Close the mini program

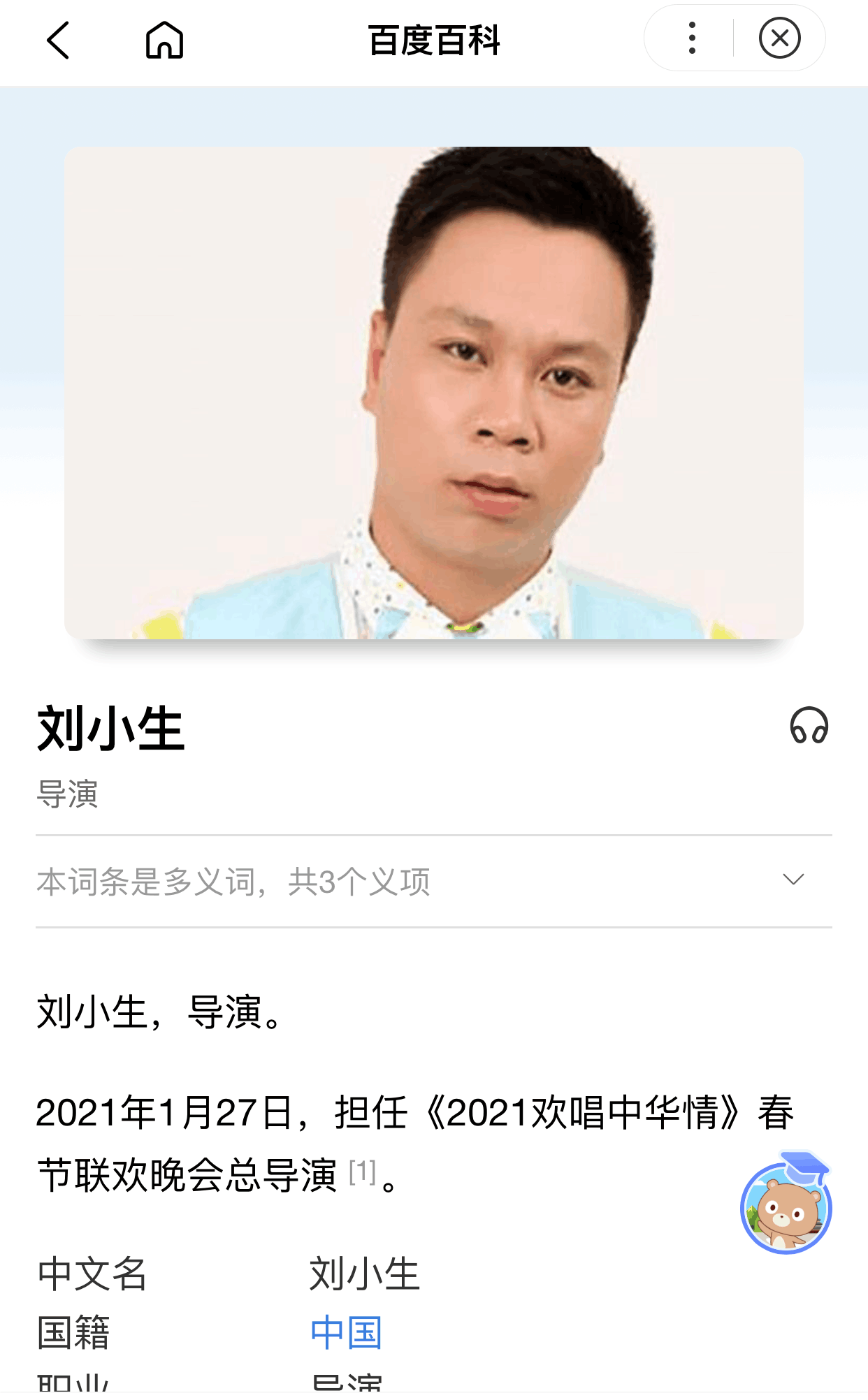779,38
